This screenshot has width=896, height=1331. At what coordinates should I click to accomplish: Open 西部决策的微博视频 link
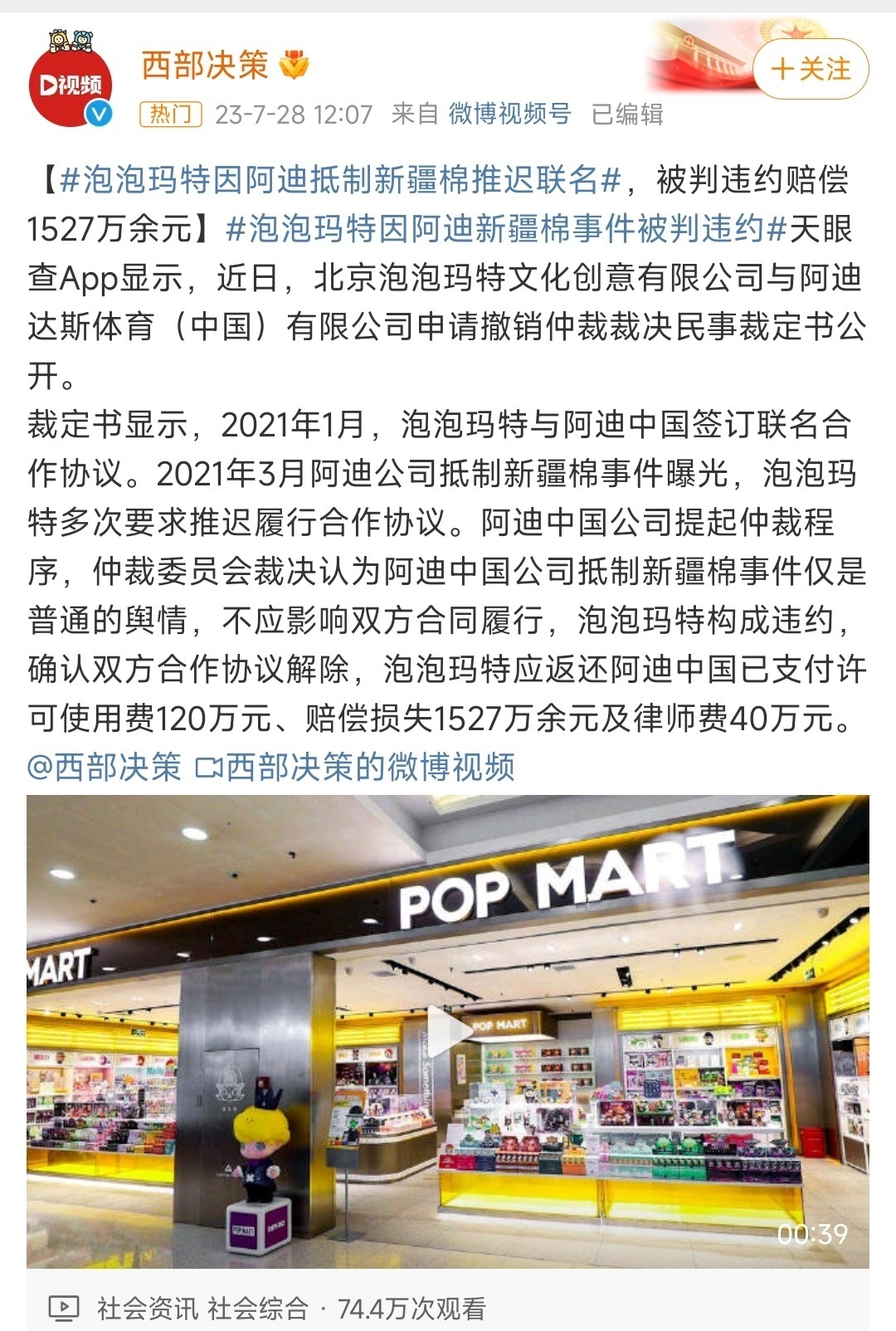357,767
